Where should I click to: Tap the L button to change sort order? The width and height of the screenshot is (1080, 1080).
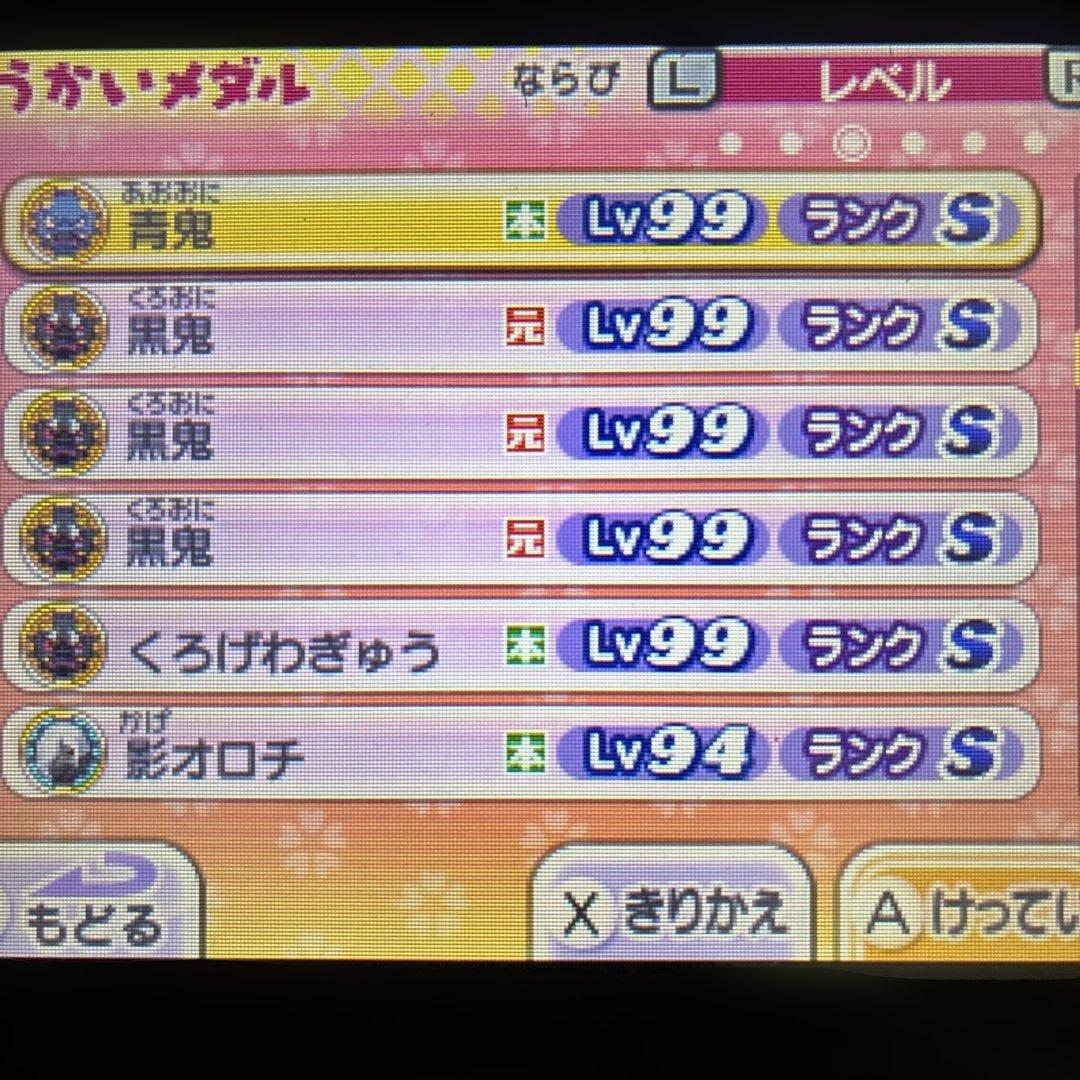tap(682, 79)
